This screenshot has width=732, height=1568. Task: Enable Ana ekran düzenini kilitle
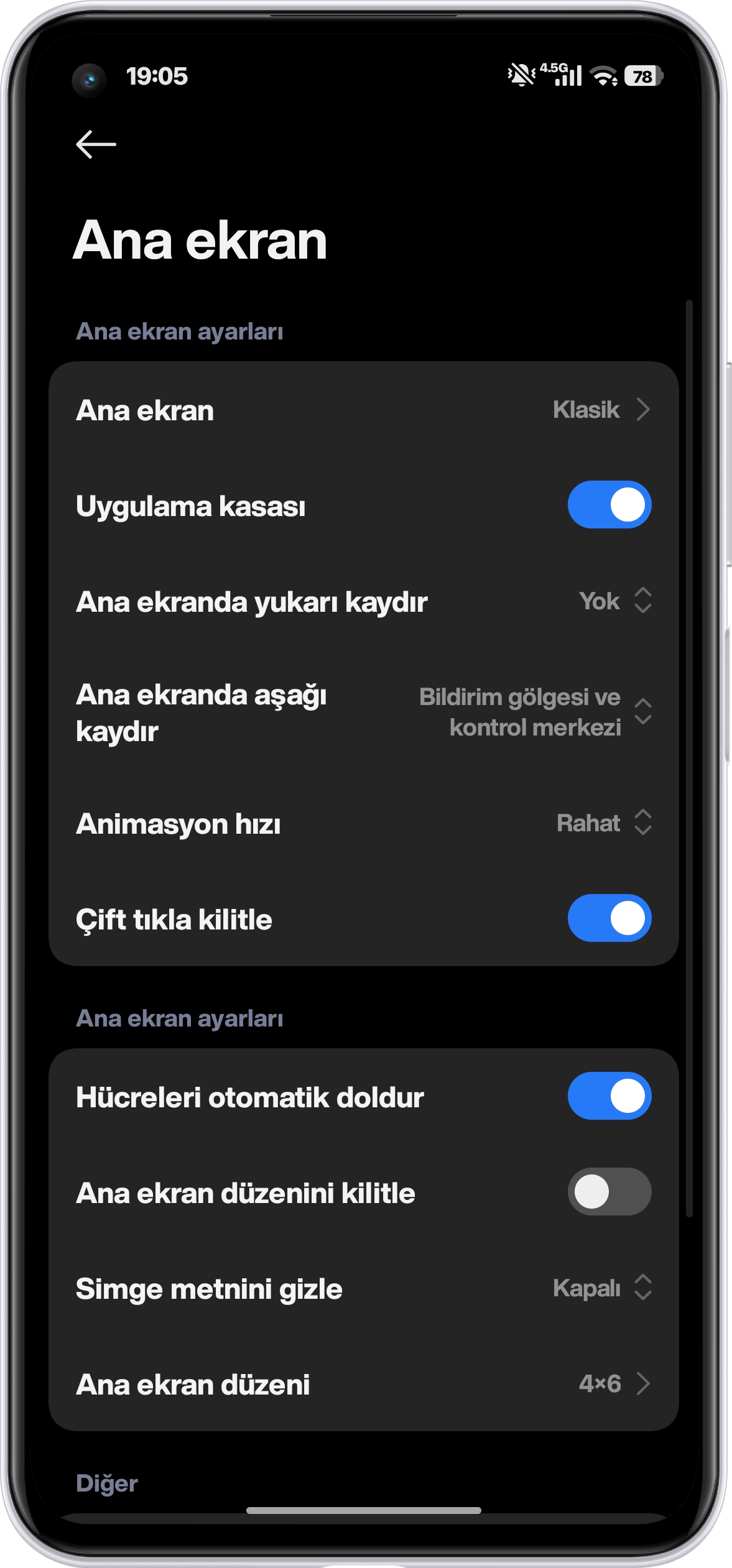[x=609, y=1192]
